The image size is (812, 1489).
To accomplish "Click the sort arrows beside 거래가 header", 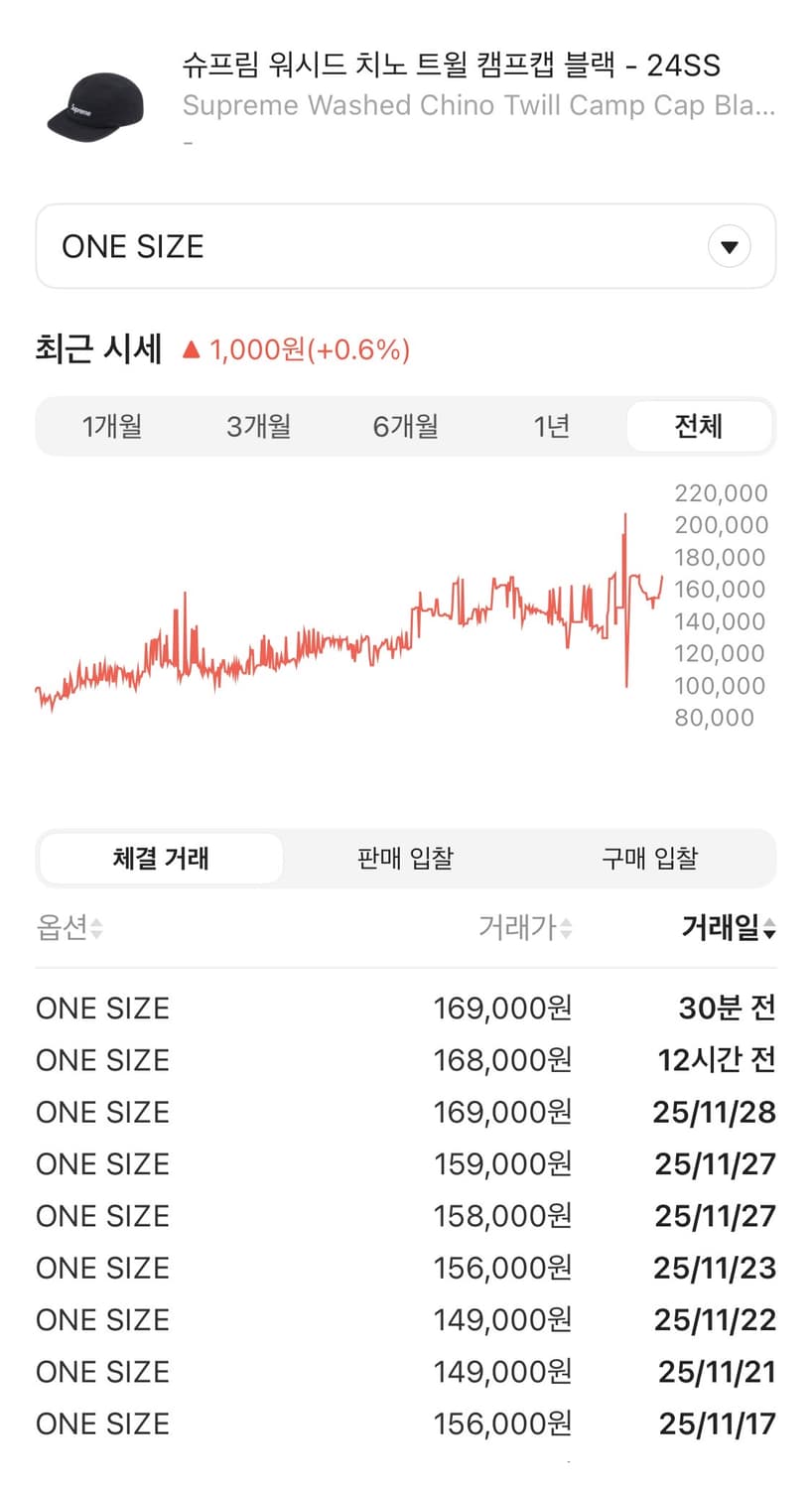I will tap(564, 929).
